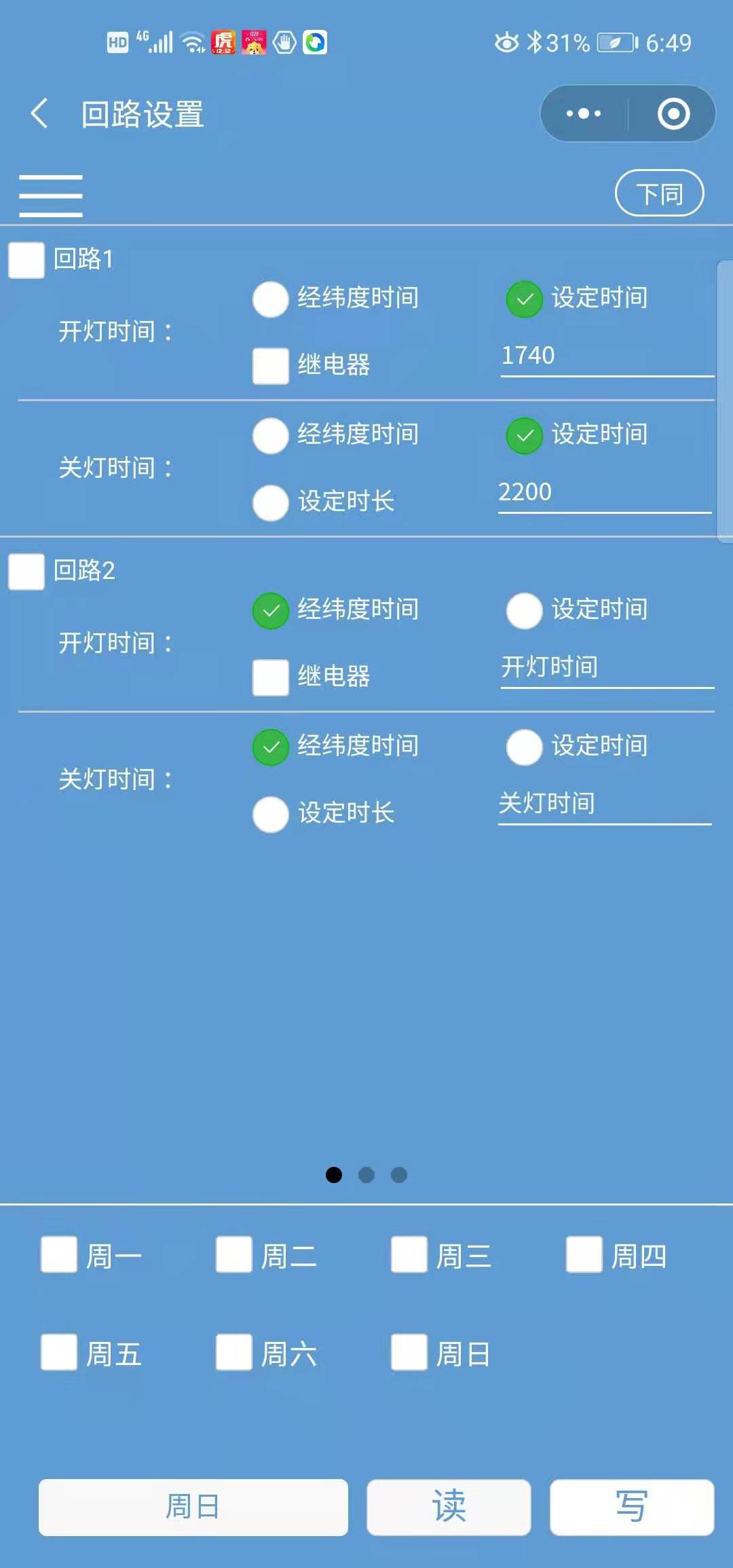Edit the 1740 turn-on time field
Image resolution: width=733 pixels, height=1568 pixels.
pyautogui.click(x=606, y=356)
